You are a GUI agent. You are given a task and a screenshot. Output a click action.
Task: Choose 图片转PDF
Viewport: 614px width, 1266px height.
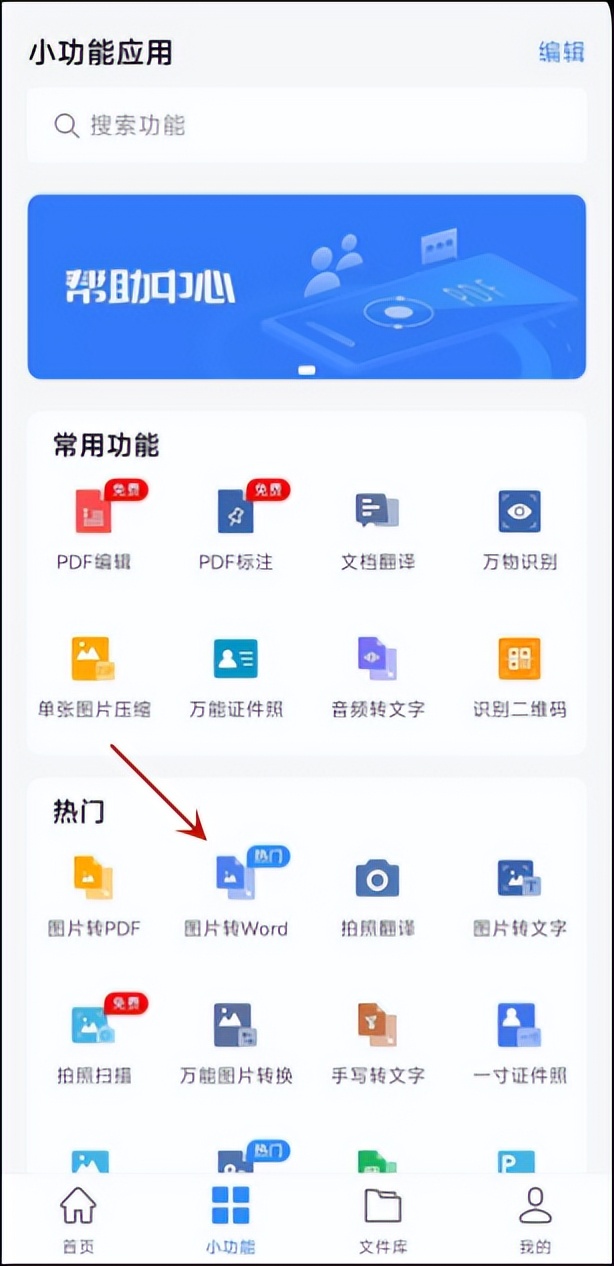point(94,896)
